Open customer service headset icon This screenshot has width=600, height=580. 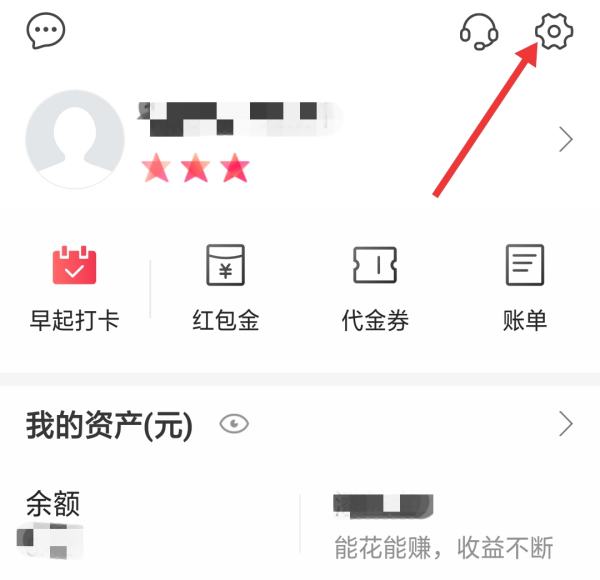(479, 32)
